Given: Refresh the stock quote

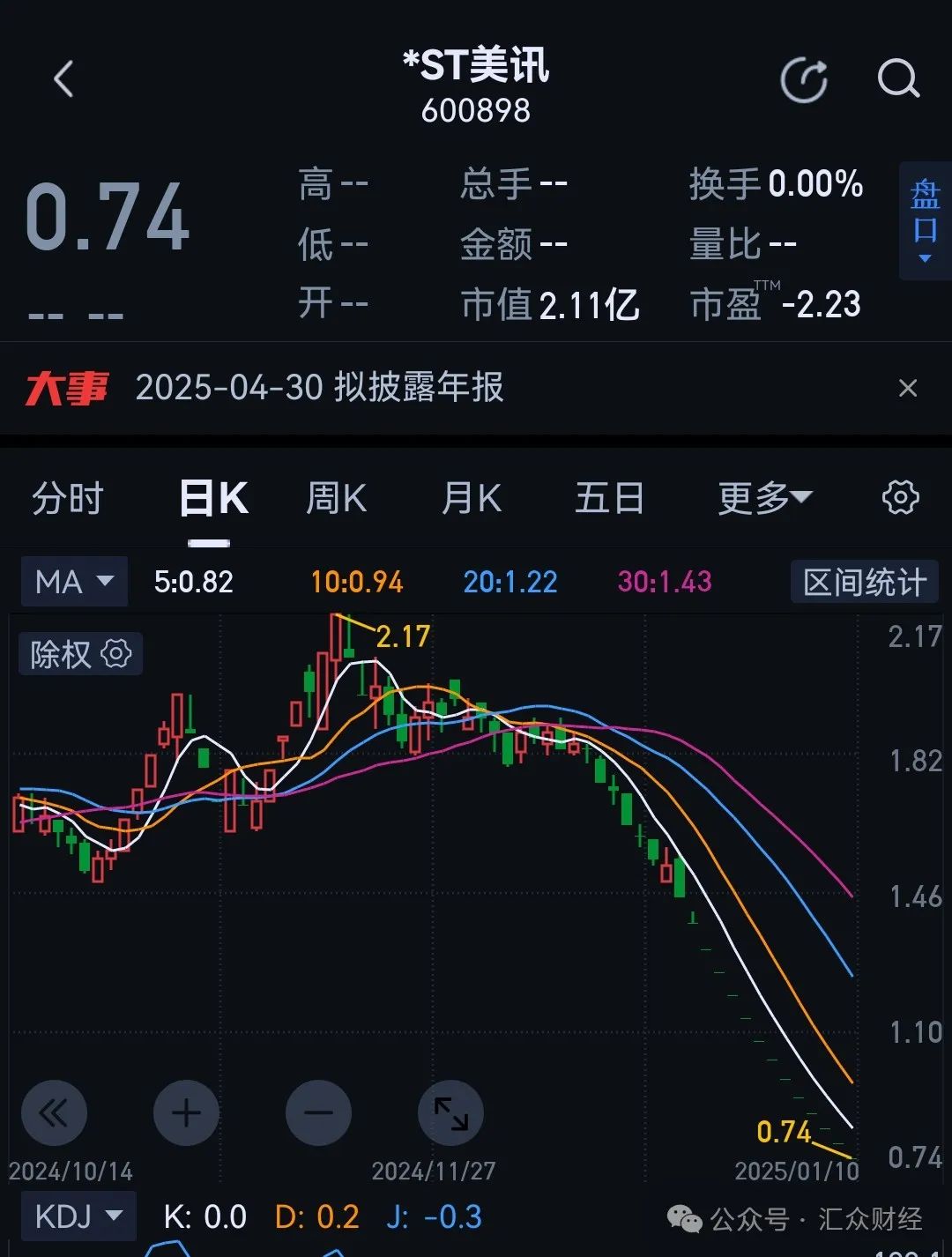Looking at the screenshot, I should (x=804, y=80).
